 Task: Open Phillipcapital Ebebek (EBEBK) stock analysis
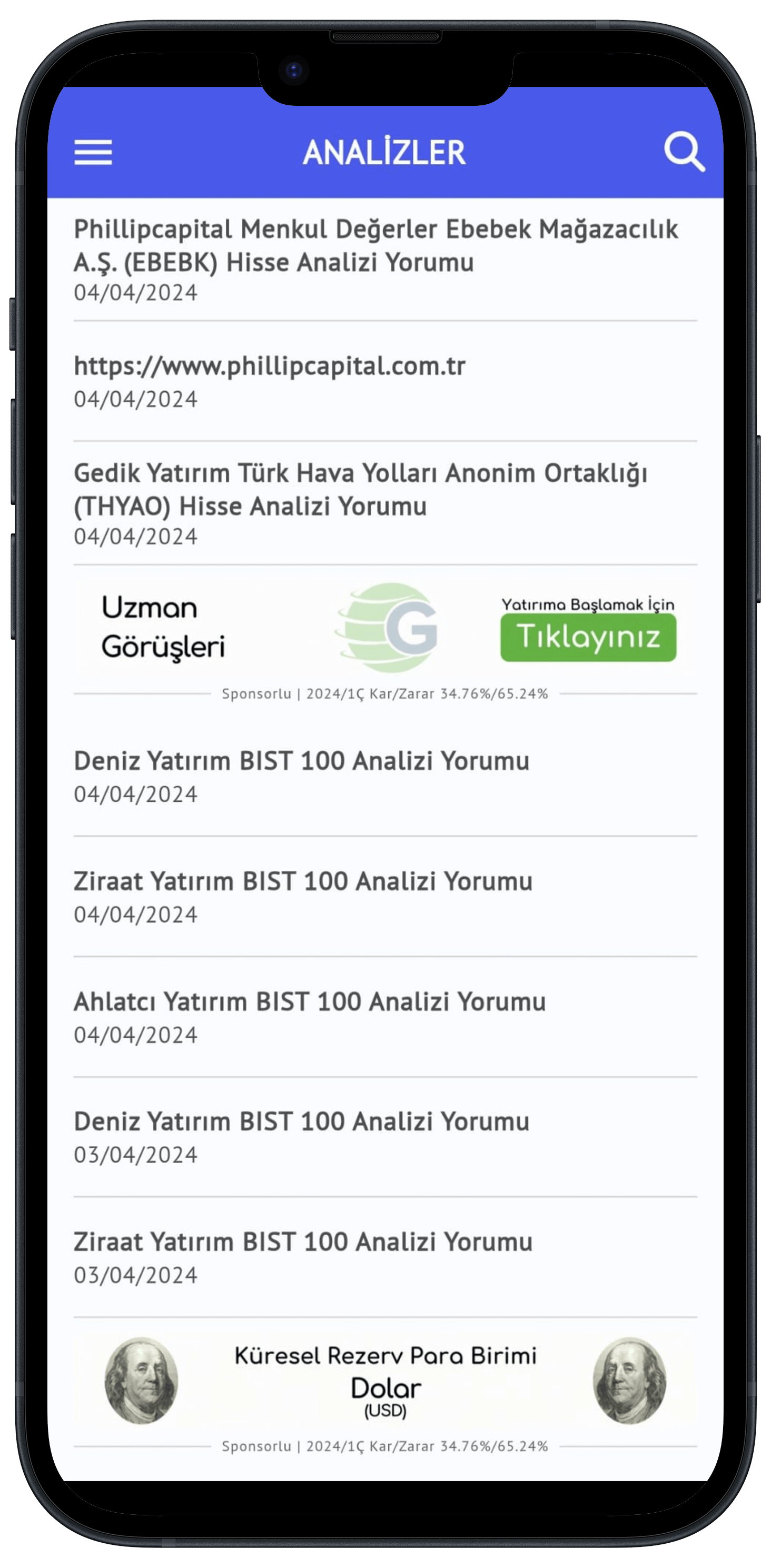(x=375, y=246)
